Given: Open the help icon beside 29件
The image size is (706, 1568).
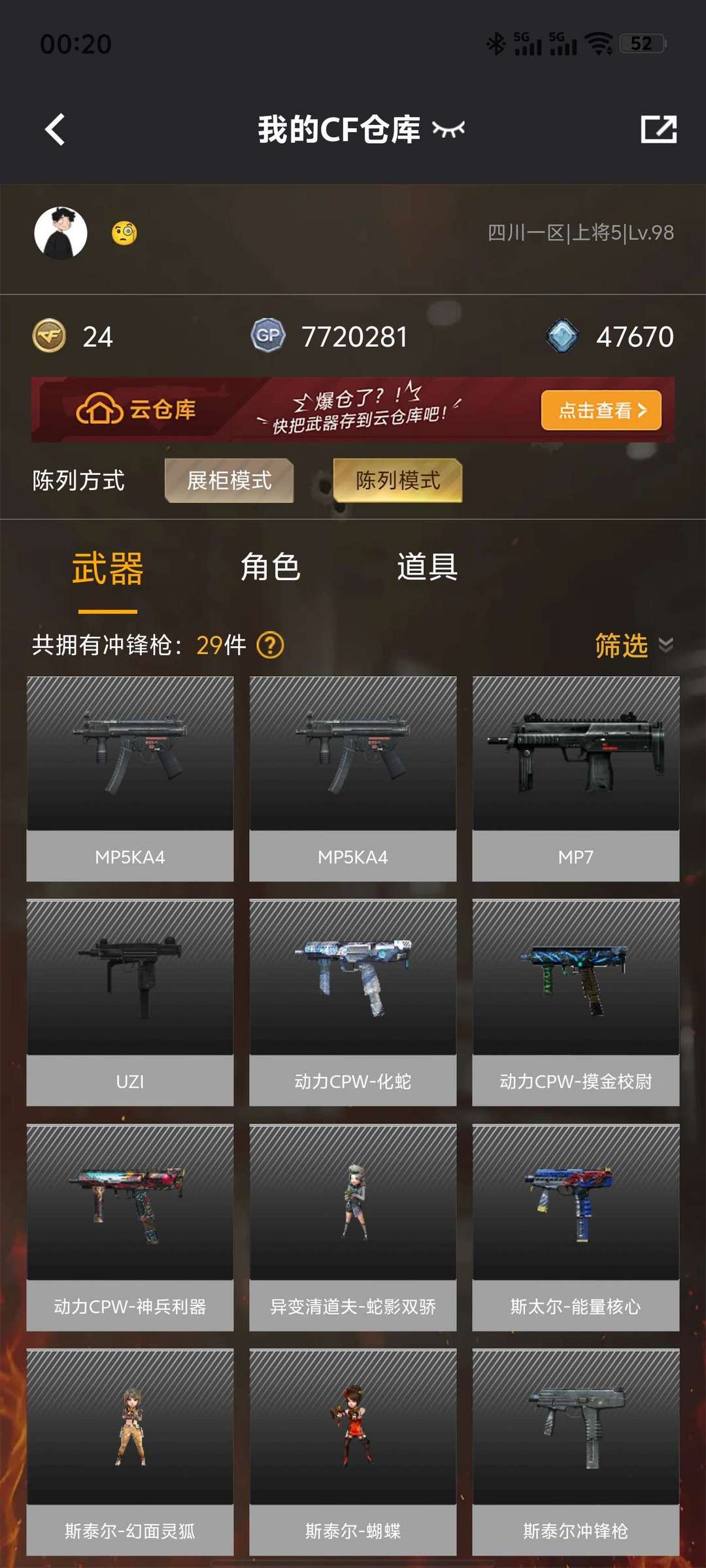Looking at the screenshot, I should point(270,645).
